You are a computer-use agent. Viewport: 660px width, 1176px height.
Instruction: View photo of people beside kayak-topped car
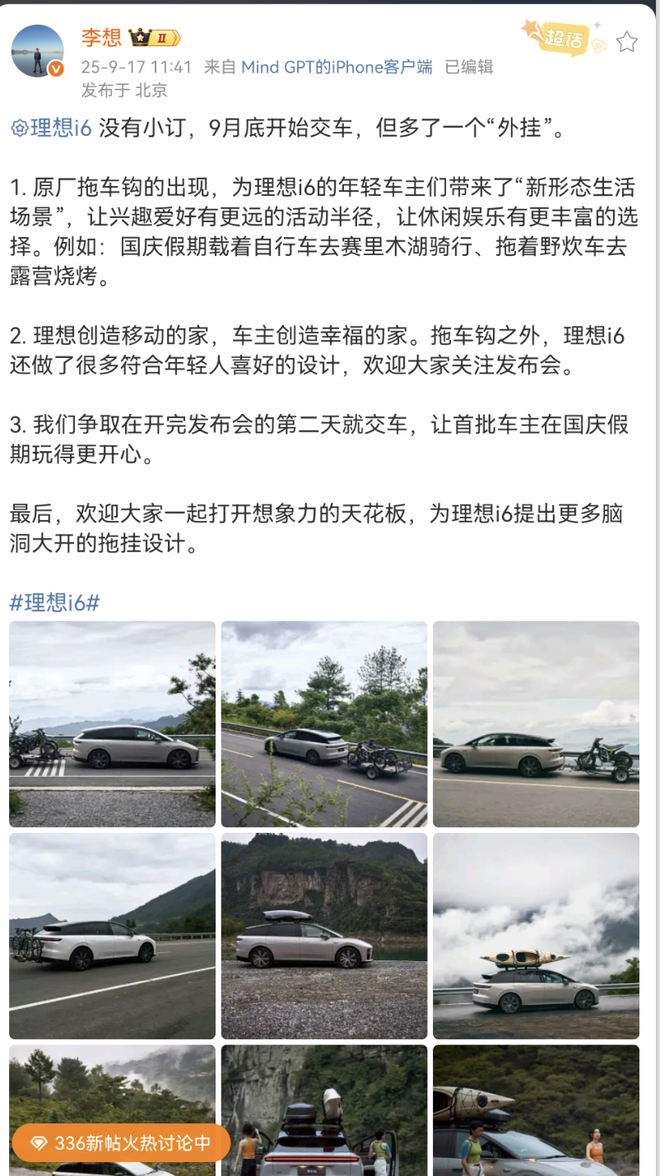(536, 1110)
